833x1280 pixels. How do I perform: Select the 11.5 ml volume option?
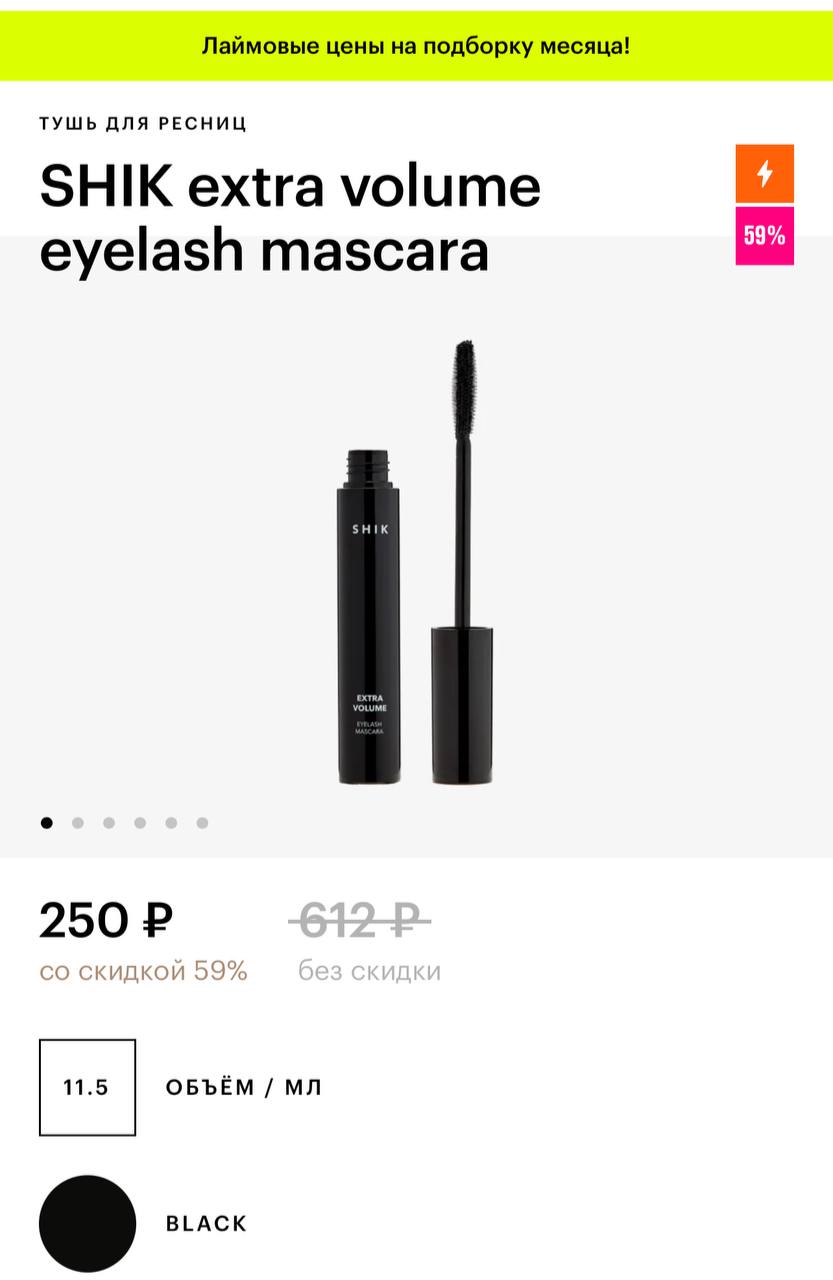click(87, 1087)
